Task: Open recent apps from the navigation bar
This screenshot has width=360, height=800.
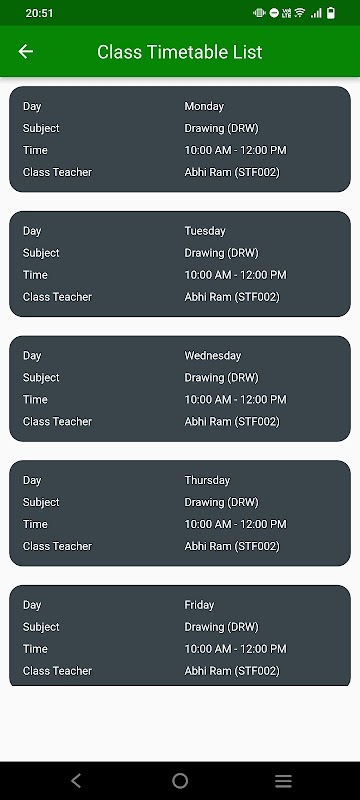Action: click(x=284, y=781)
